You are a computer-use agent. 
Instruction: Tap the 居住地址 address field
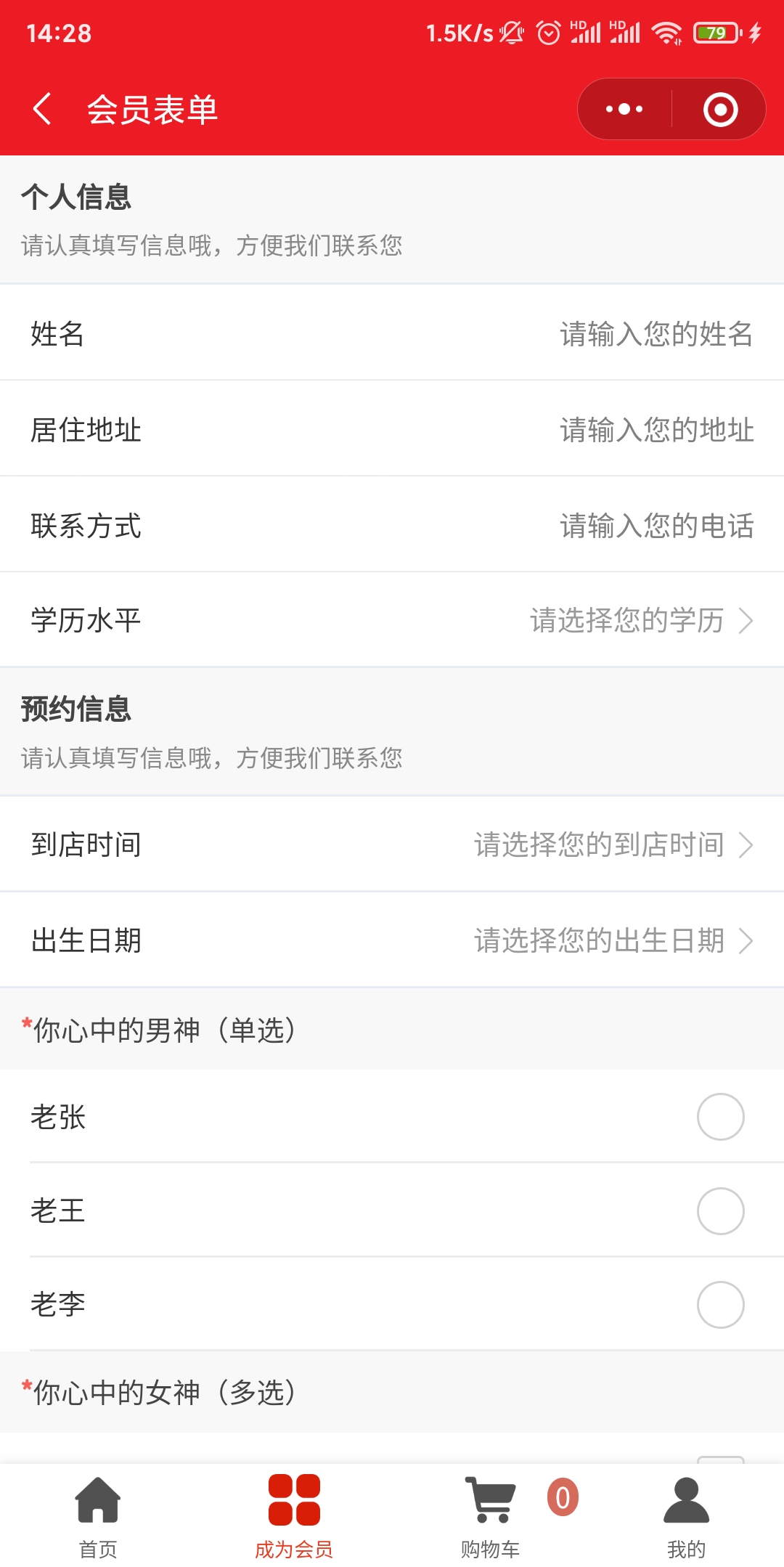click(656, 430)
